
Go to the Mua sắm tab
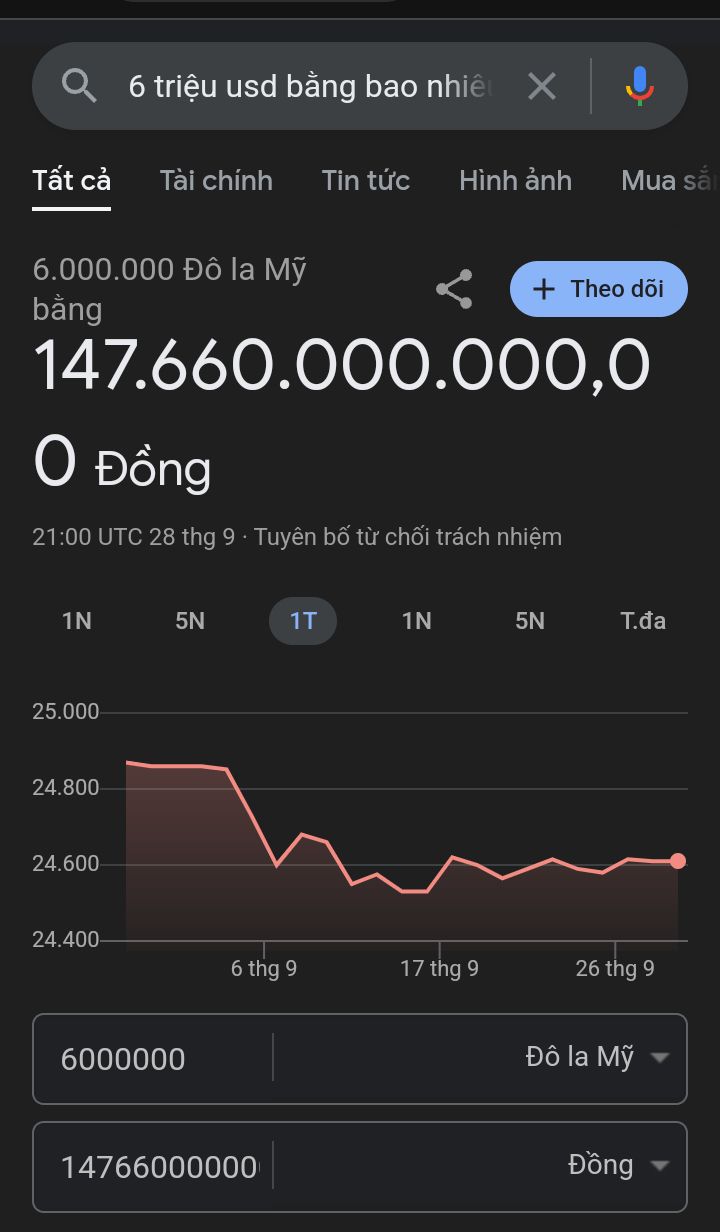668,181
